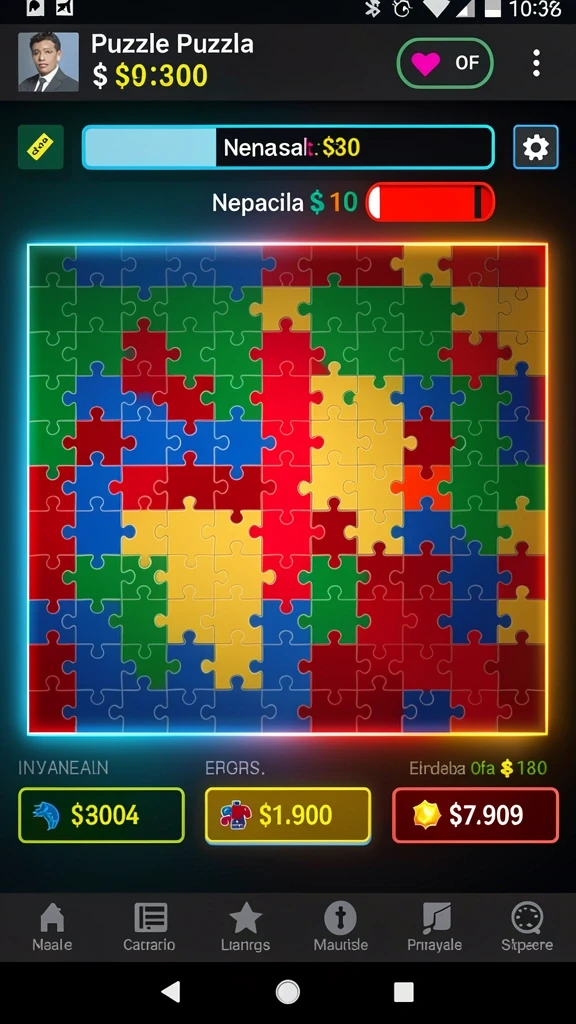The height and width of the screenshot is (1024, 576).
Task: Switch to the Naale home tab
Action: (x=52, y=927)
